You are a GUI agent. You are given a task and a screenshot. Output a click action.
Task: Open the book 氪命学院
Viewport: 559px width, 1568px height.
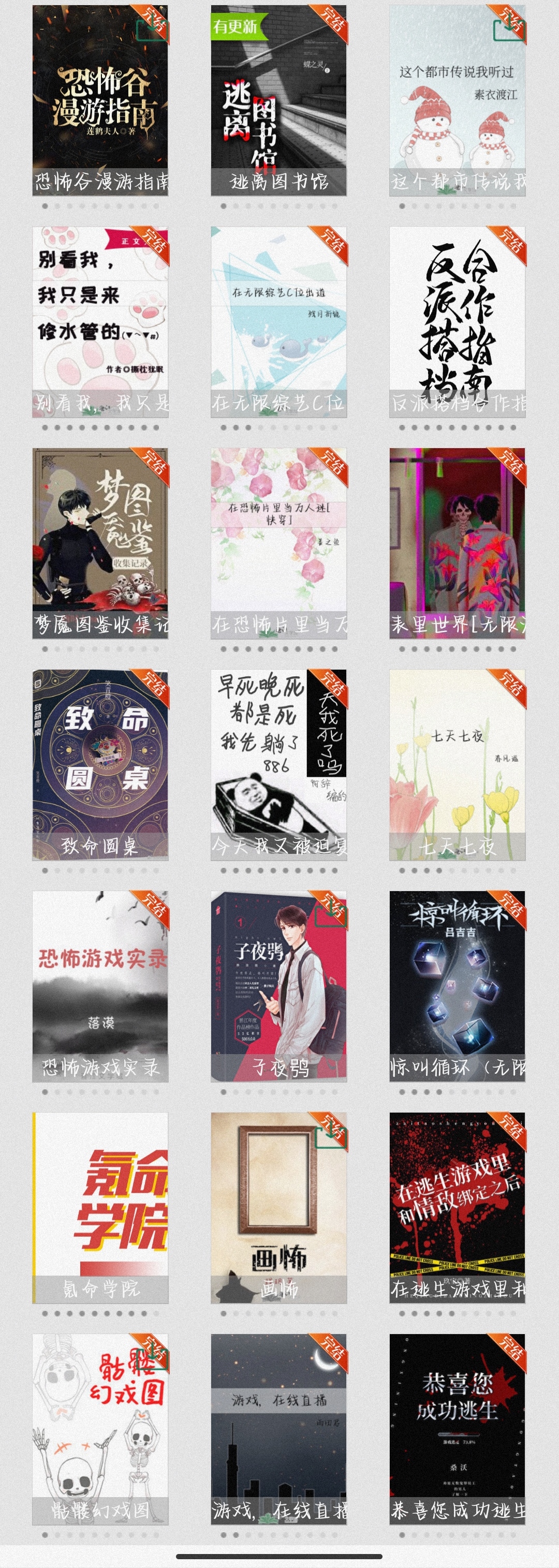100,1208
